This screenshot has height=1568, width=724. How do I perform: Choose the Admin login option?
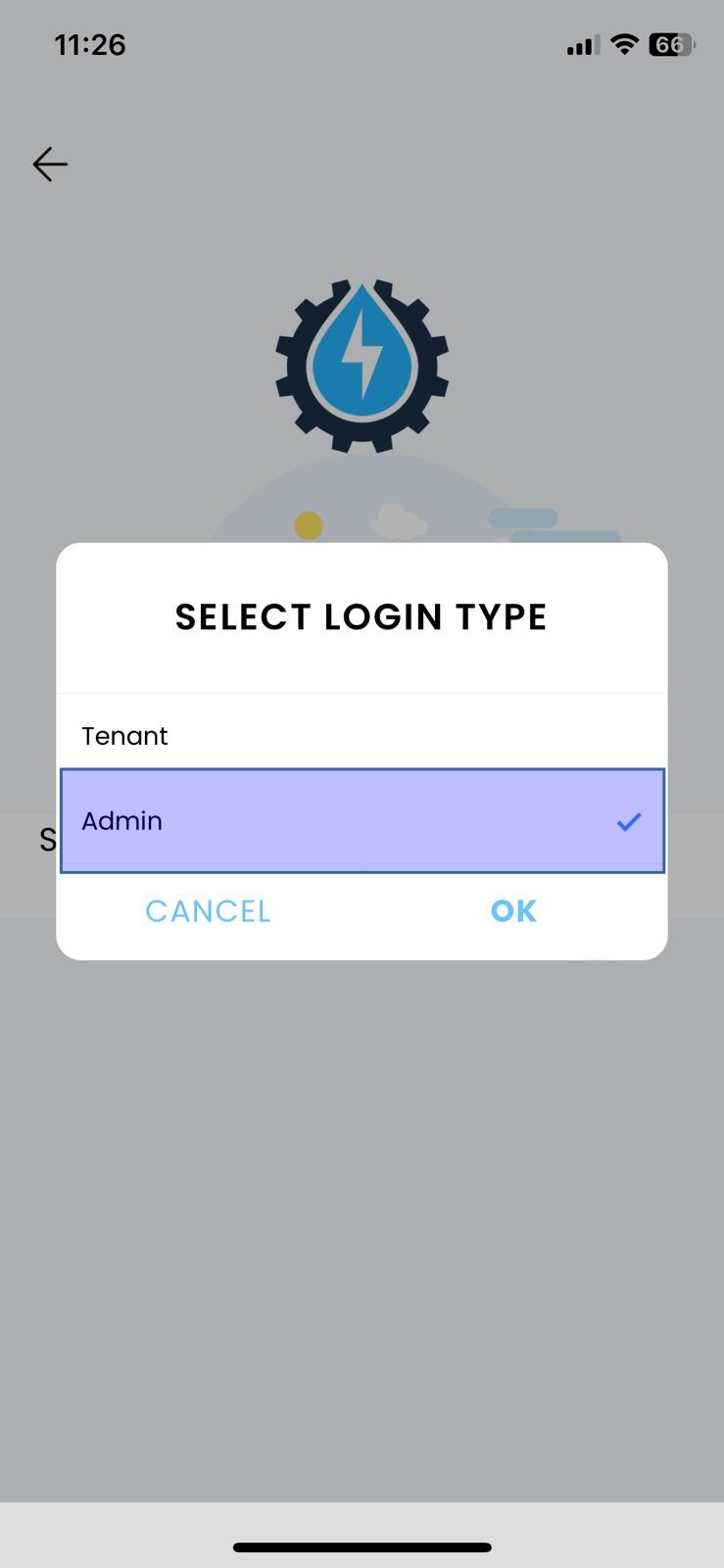[x=362, y=821]
